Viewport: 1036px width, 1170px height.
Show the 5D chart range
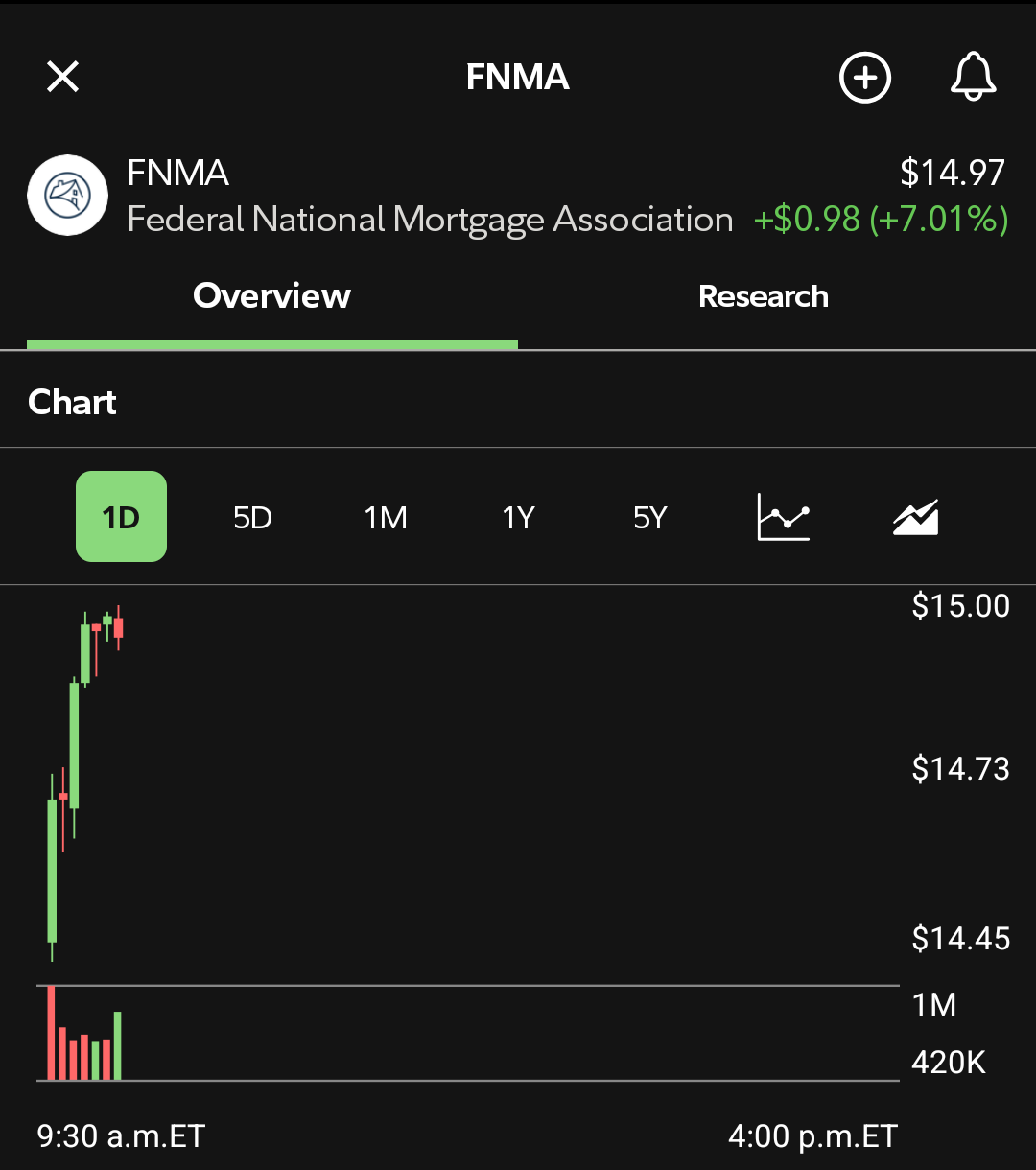(253, 518)
